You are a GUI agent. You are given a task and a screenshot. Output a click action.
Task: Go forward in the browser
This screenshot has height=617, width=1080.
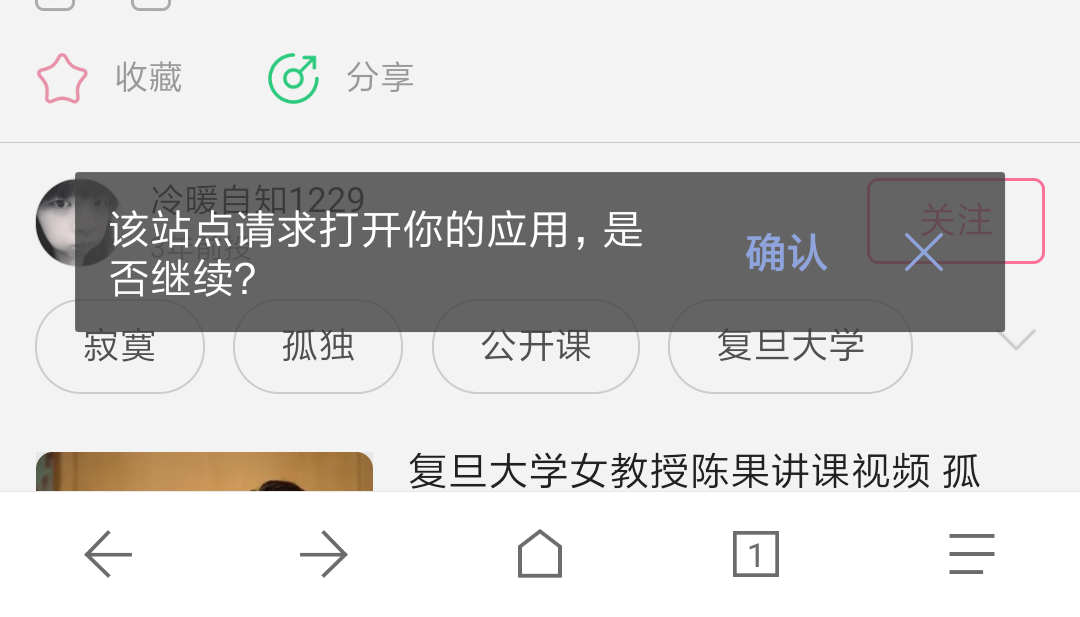pos(324,554)
